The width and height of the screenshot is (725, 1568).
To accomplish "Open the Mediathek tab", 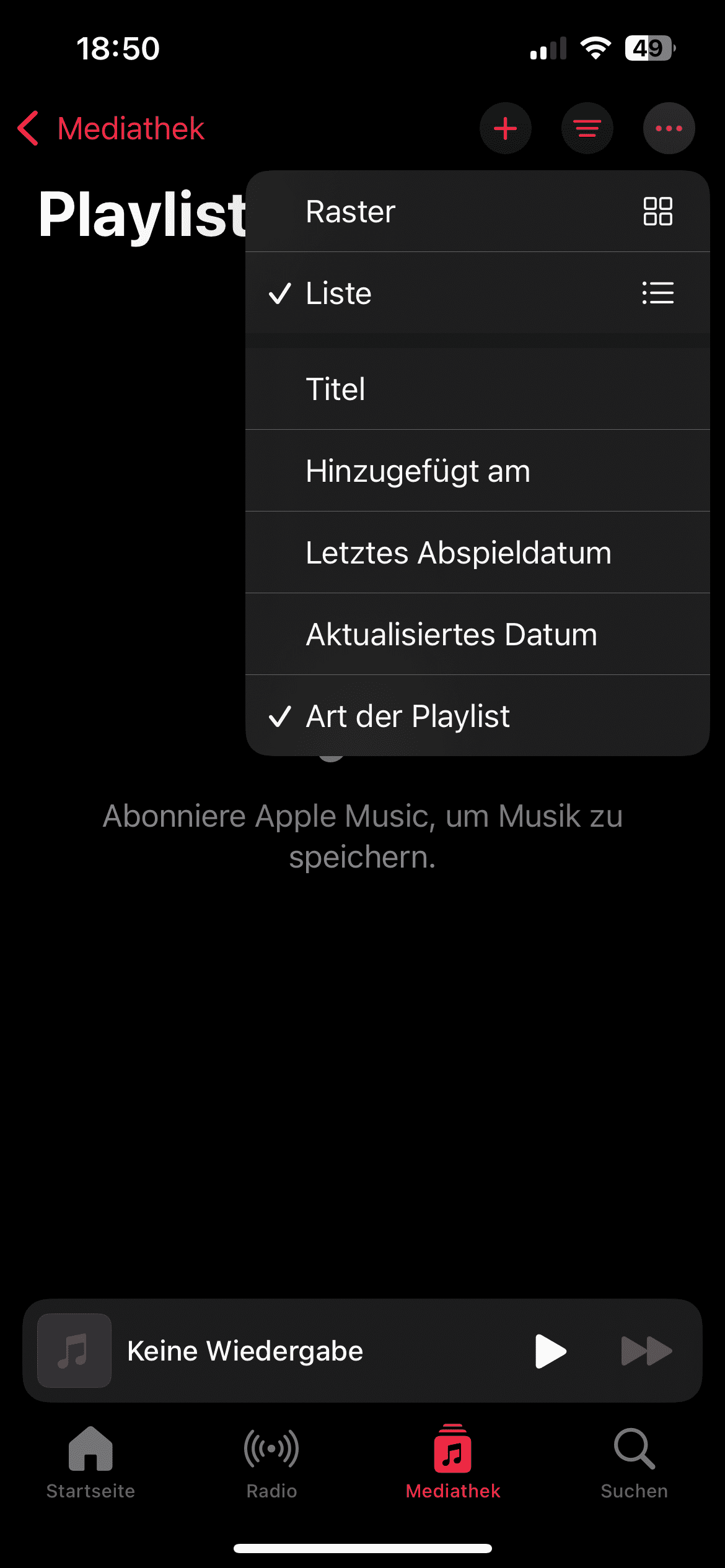I will pos(453,1462).
